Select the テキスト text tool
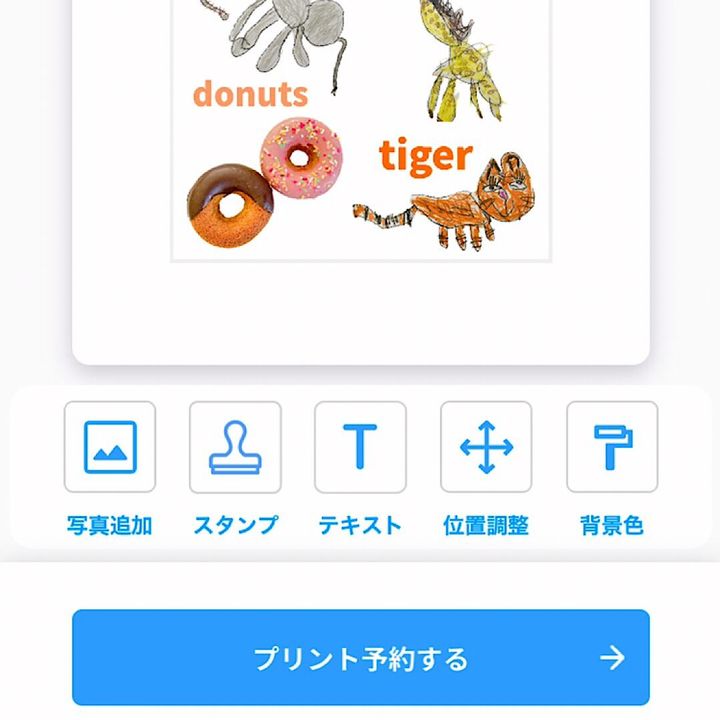720x720 pixels. click(360, 447)
